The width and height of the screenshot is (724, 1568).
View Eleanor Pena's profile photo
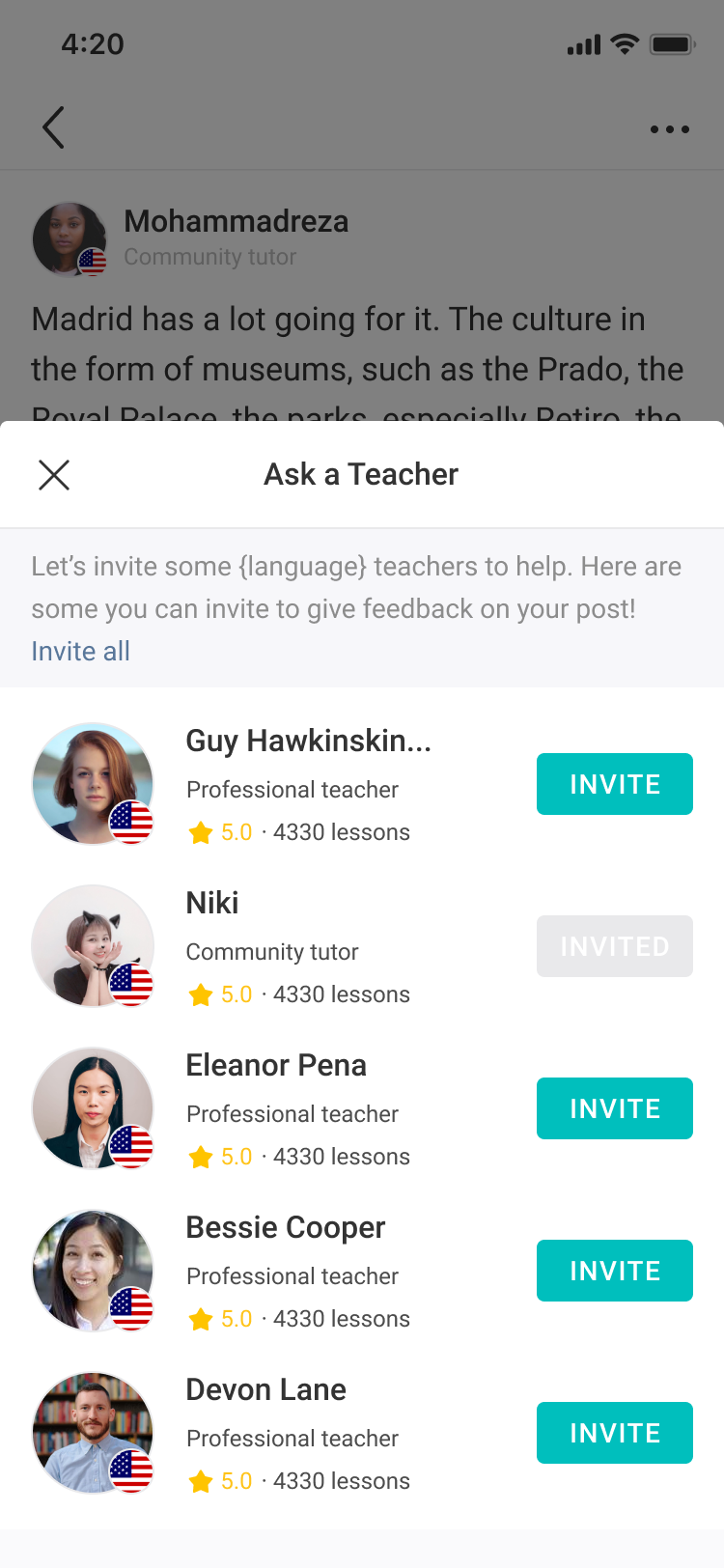point(93,1108)
